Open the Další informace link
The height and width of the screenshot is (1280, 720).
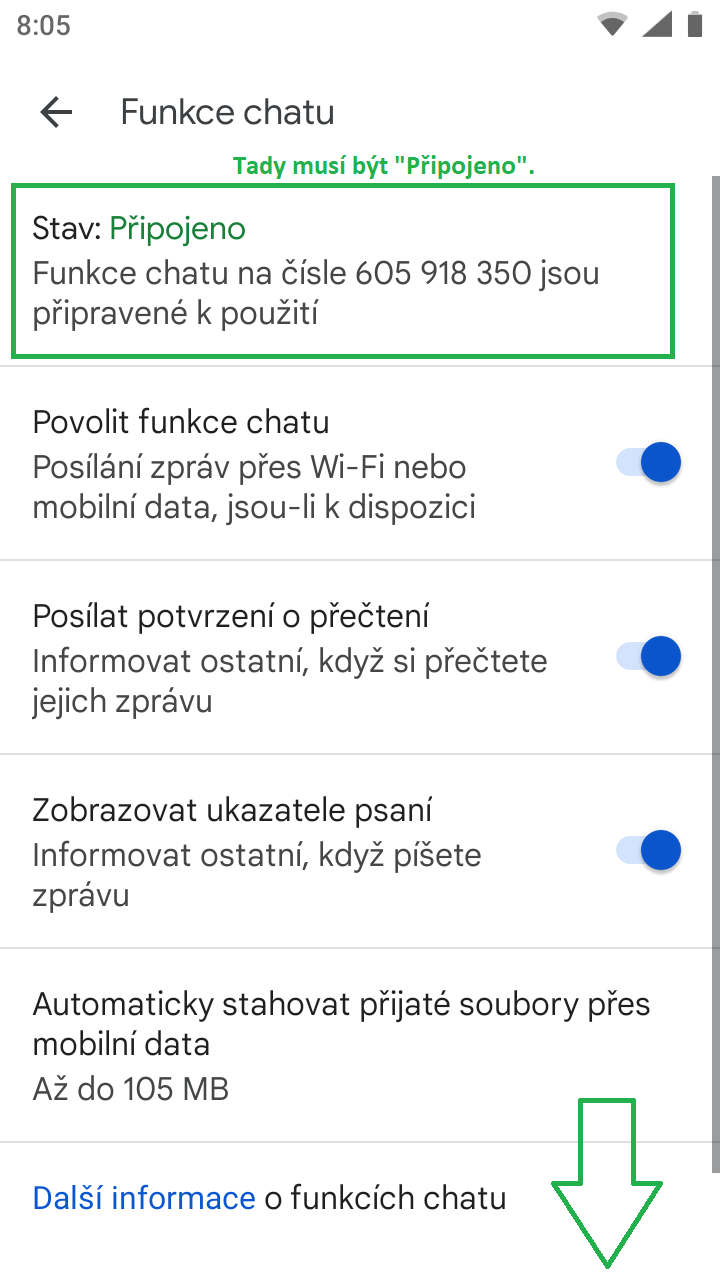144,1198
